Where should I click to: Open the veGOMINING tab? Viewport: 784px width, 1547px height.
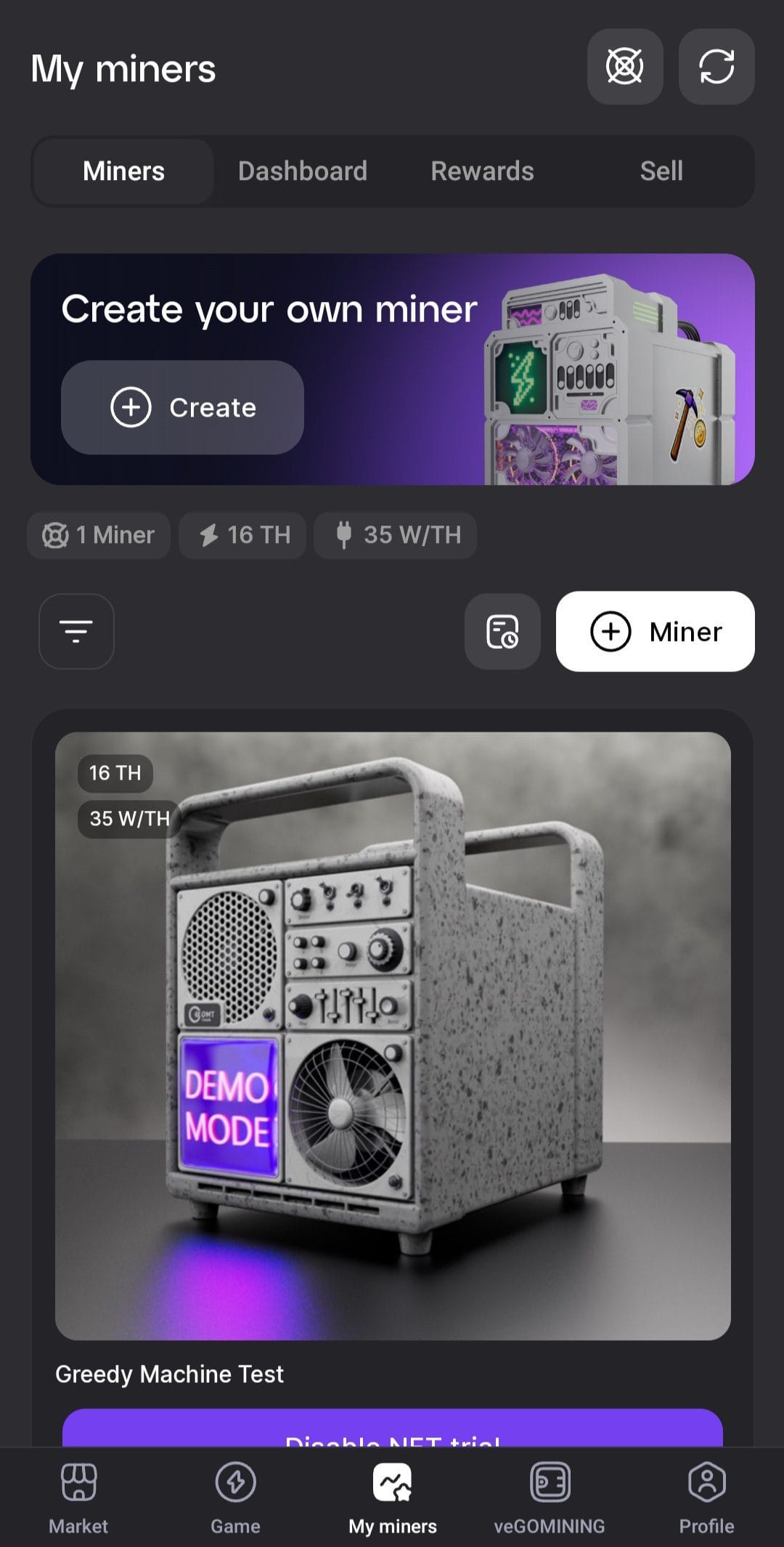[x=550, y=1497]
